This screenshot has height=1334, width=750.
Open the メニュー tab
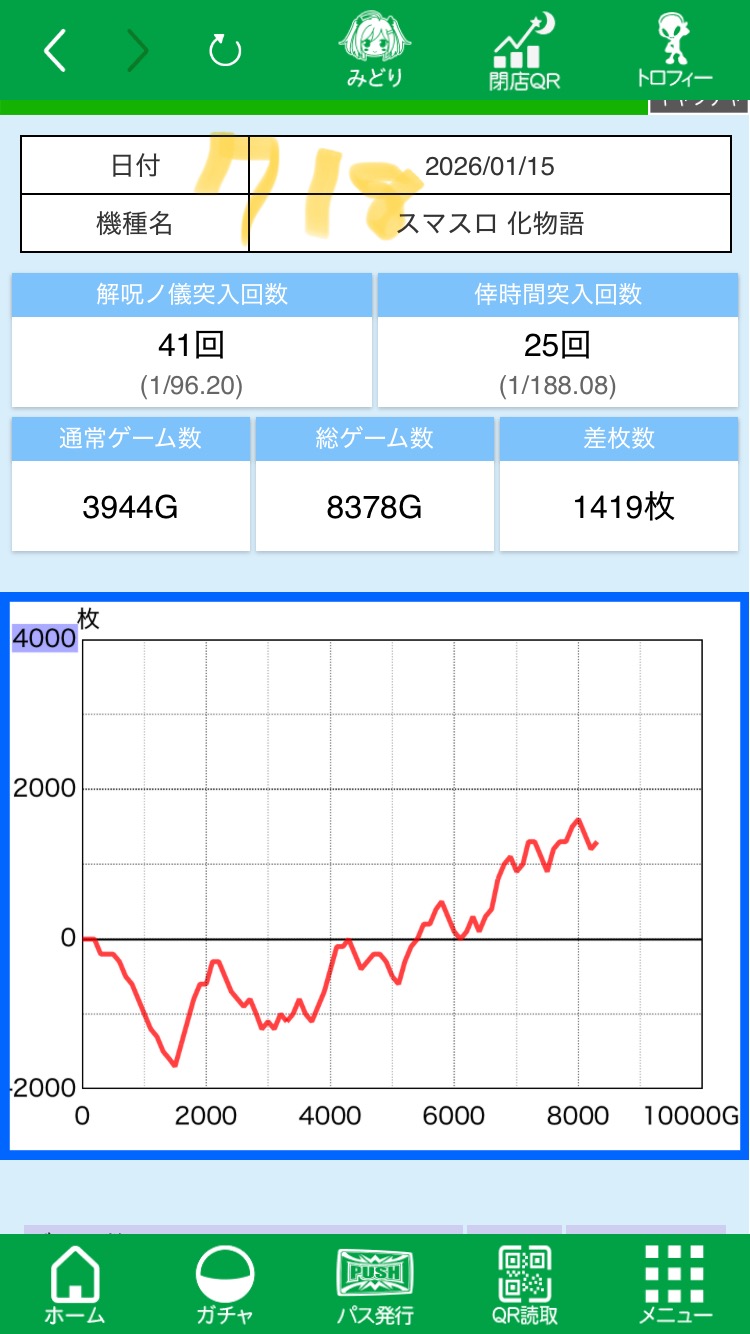[x=675, y=1284]
